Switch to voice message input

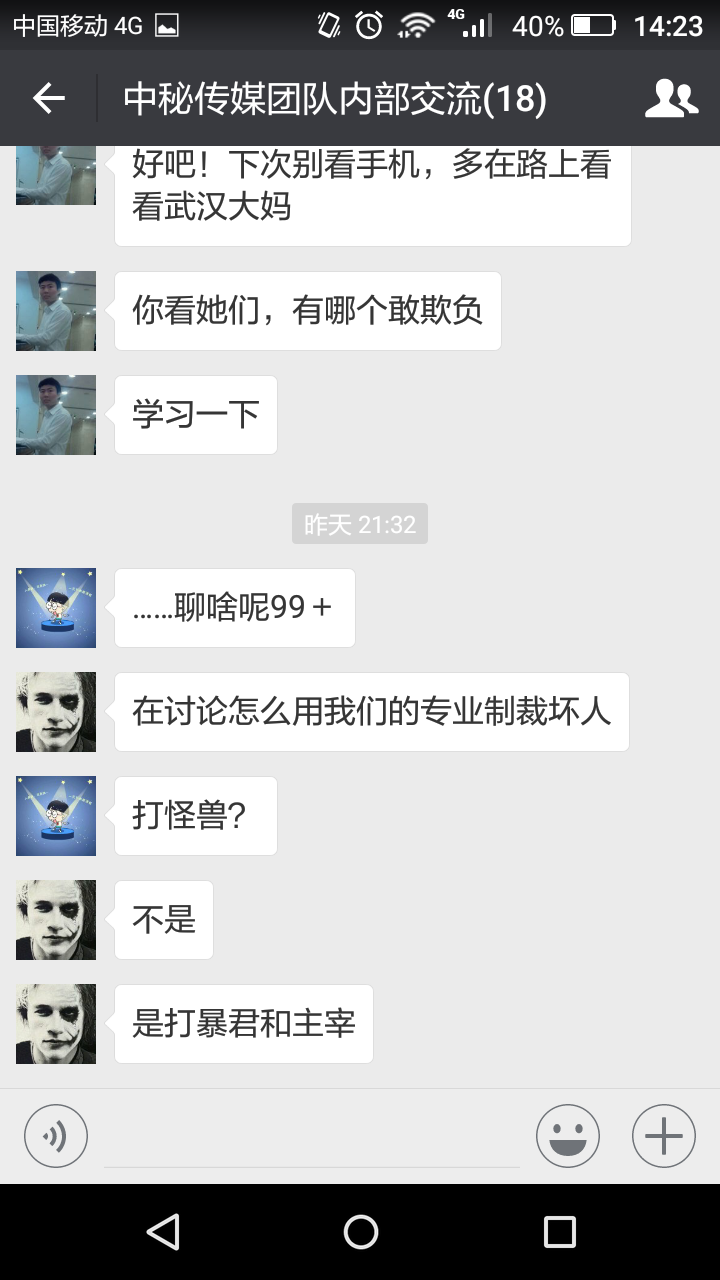(56, 1136)
